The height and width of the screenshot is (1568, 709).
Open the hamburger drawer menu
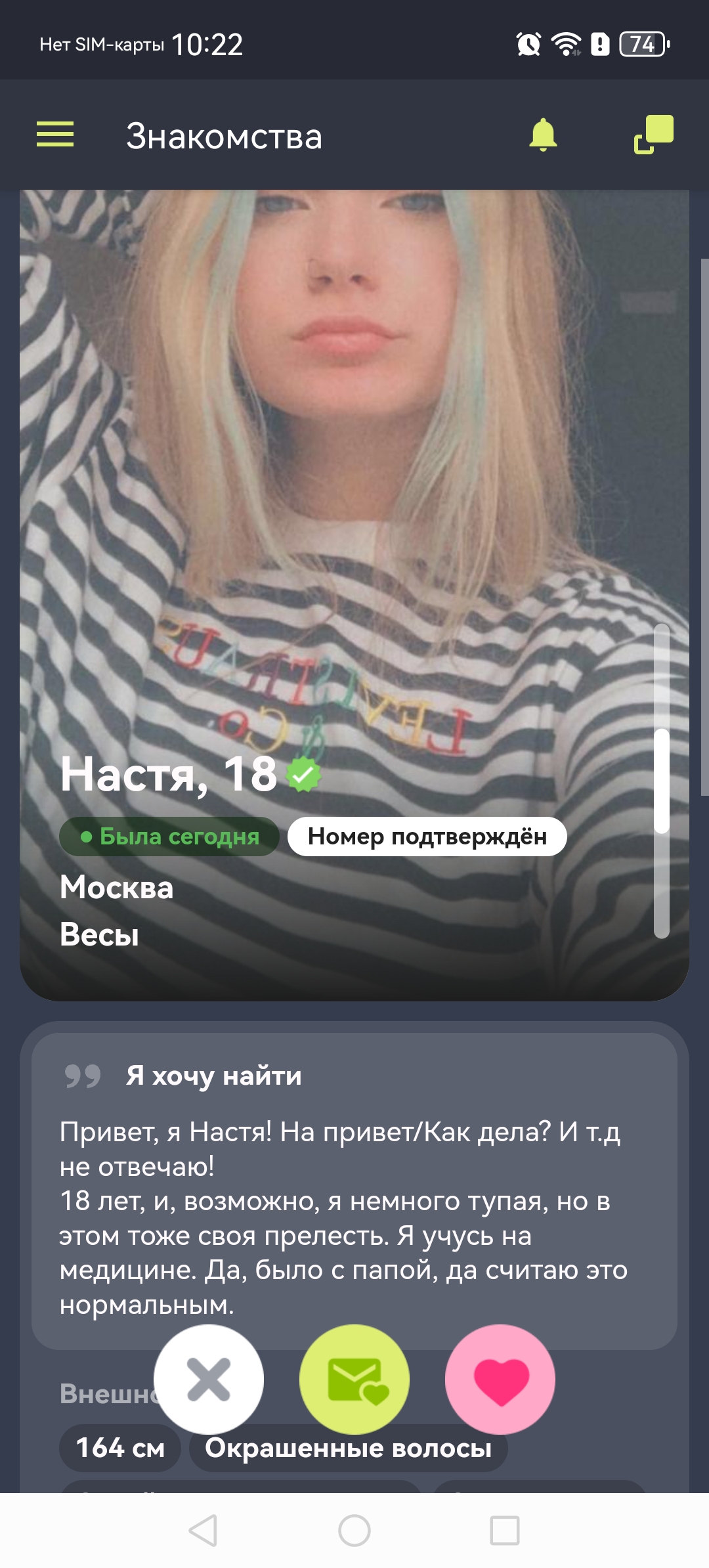55,135
